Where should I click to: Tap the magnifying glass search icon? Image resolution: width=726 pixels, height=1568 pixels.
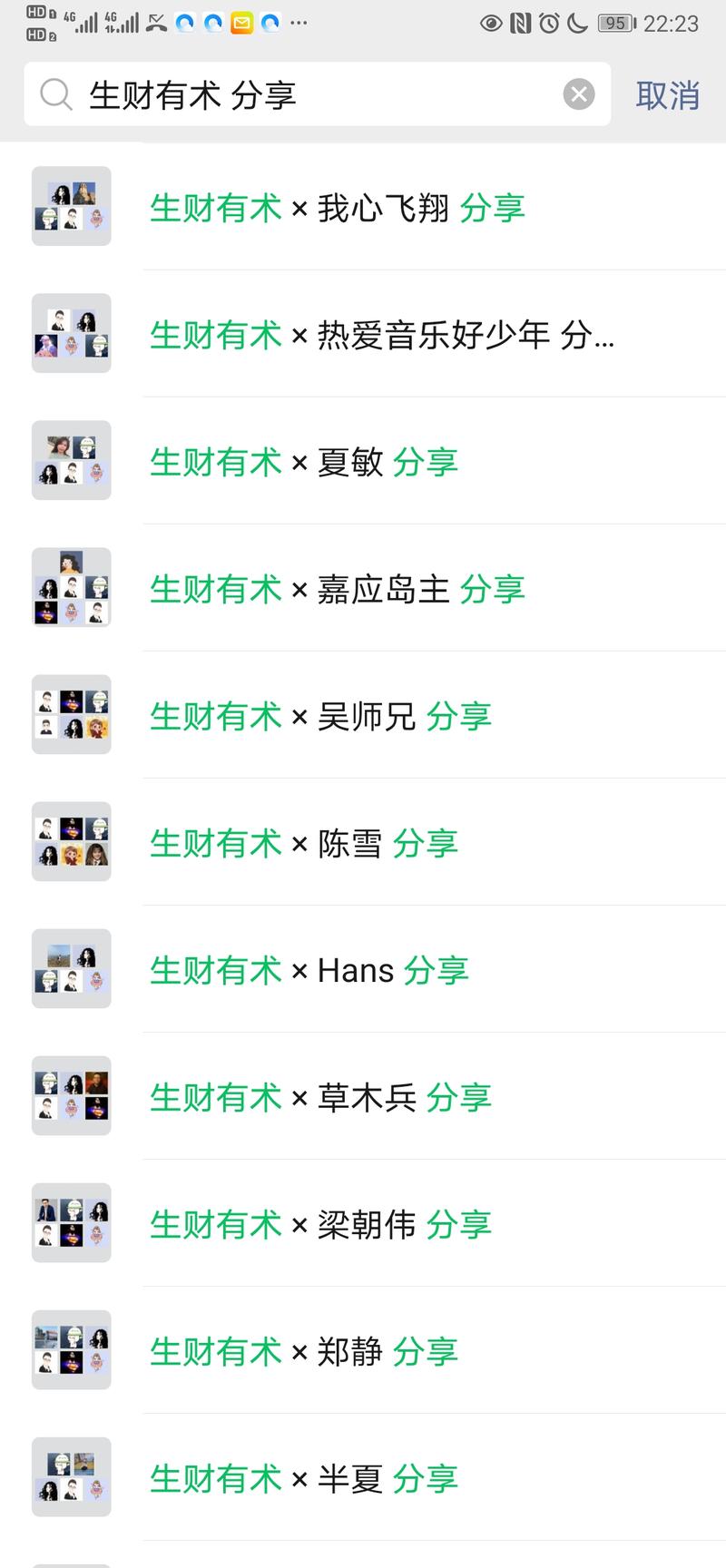click(55, 94)
